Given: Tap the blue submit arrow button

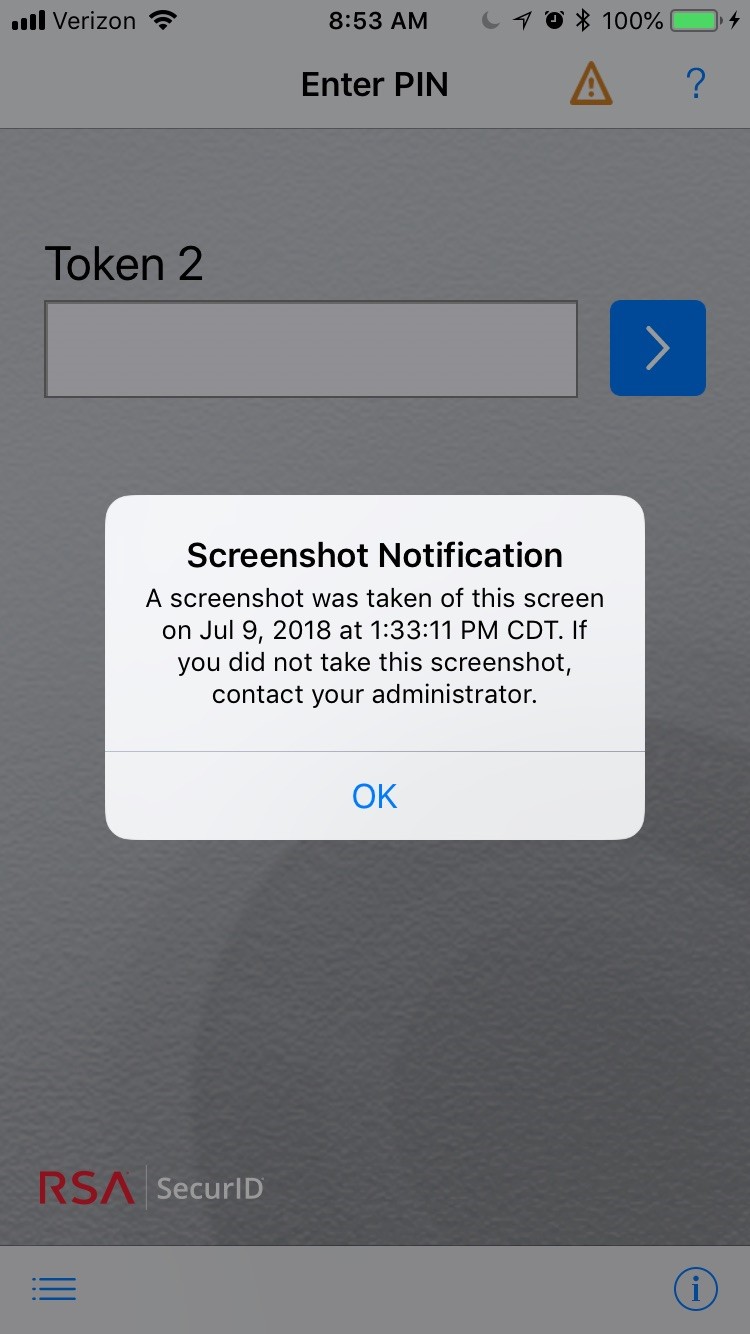Looking at the screenshot, I should coord(657,347).
